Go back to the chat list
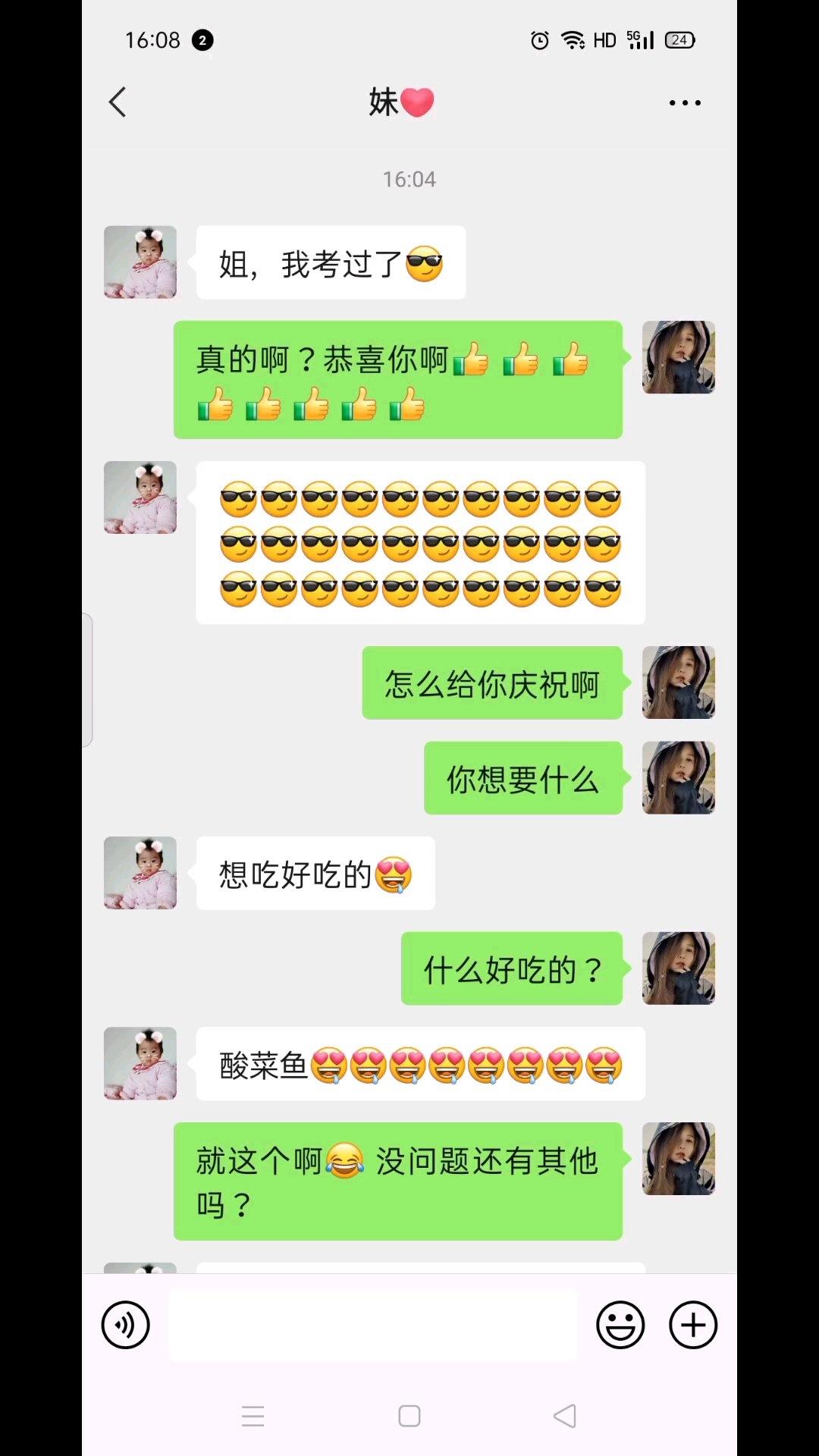The width and height of the screenshot is (819, 1456). tap(118, 102)
